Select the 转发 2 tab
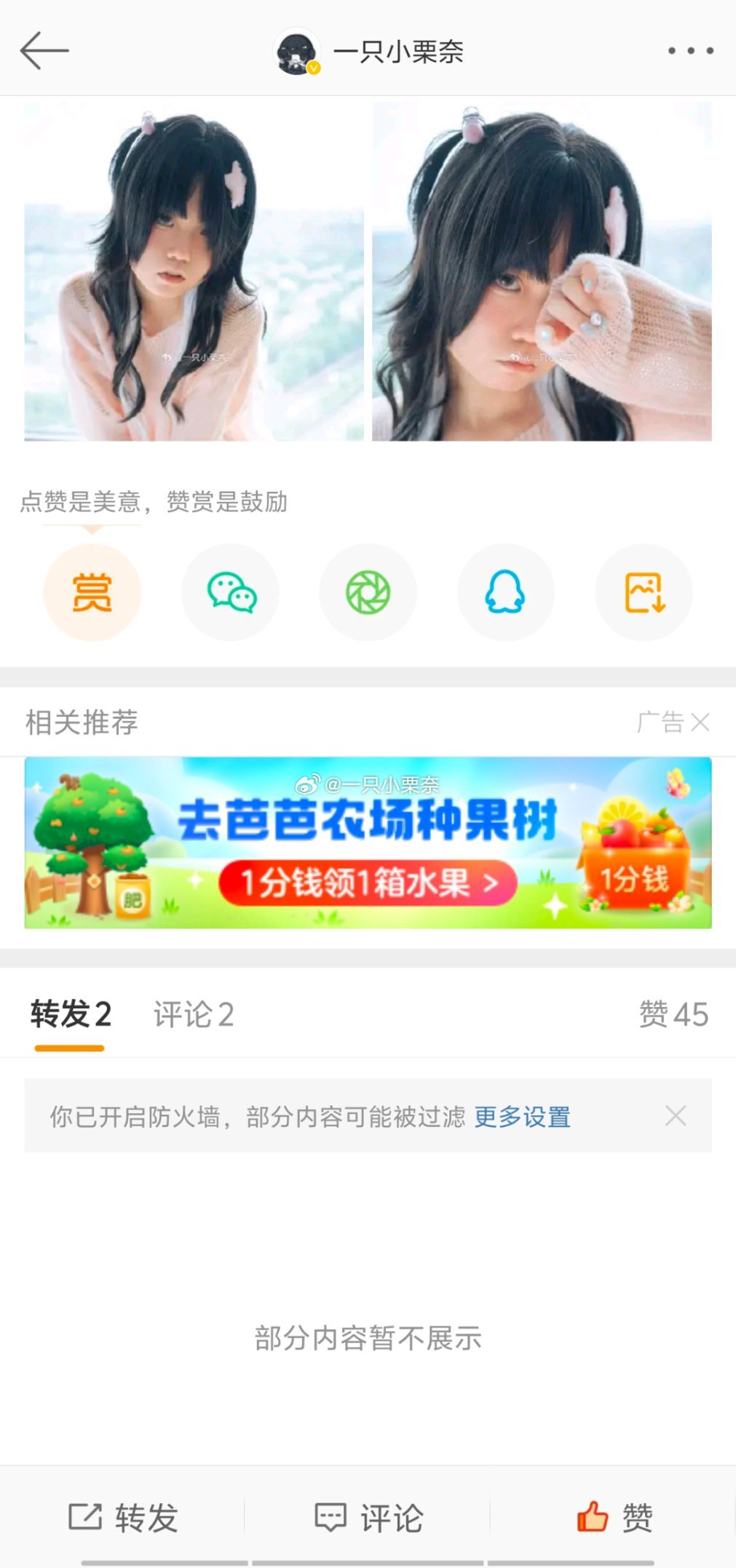The image size is (736, 1568). [x=71, y=1014]
